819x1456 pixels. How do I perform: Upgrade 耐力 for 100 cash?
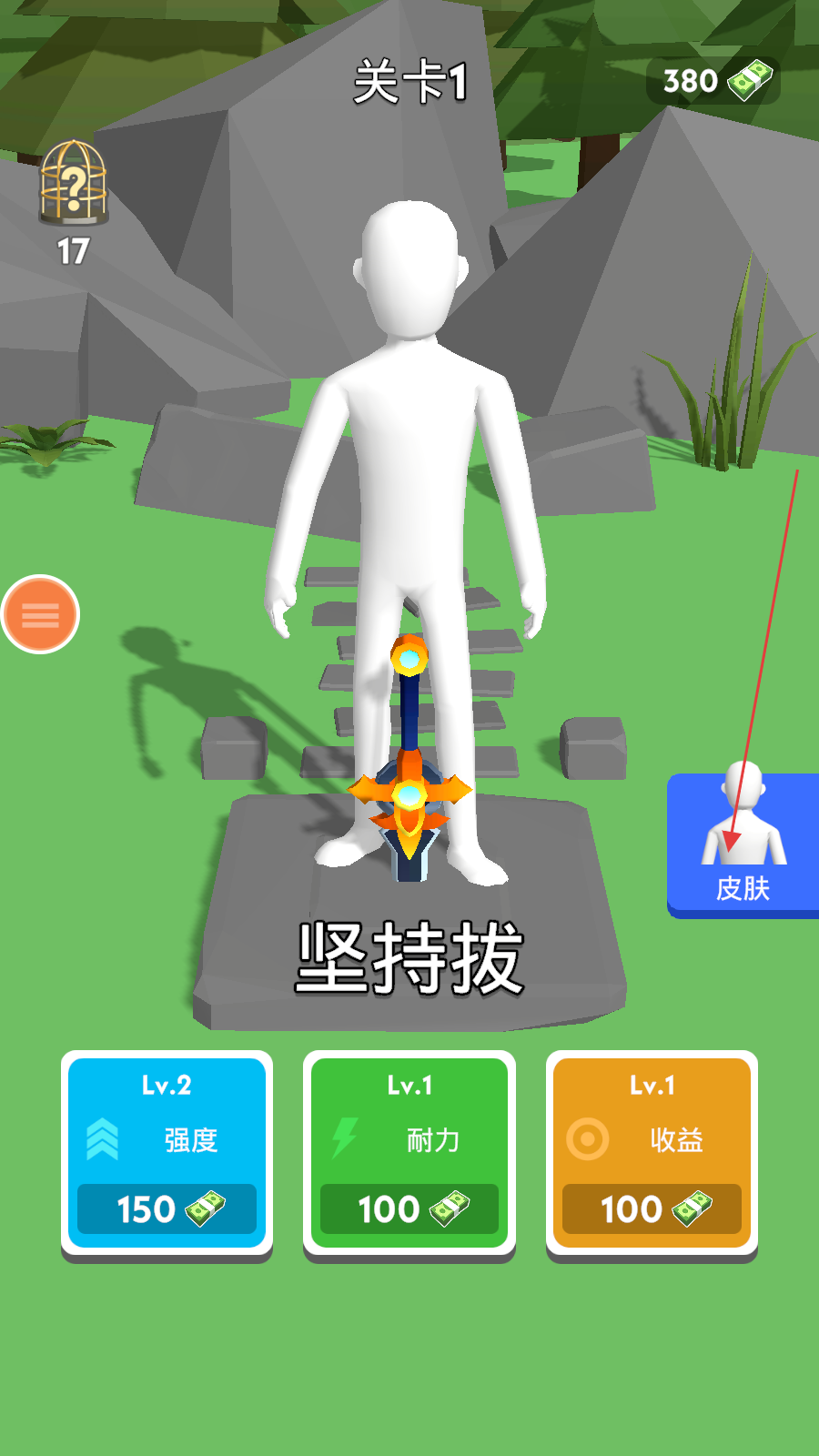pyautogui.click(x=409, y=1153)
